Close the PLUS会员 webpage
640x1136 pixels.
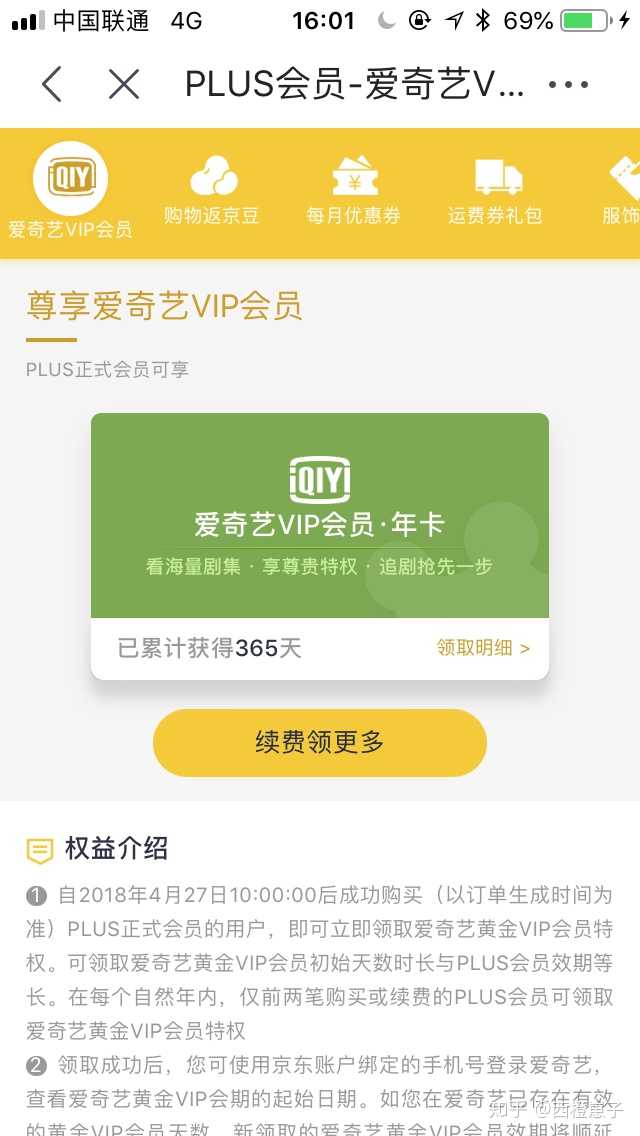(124, 85)
